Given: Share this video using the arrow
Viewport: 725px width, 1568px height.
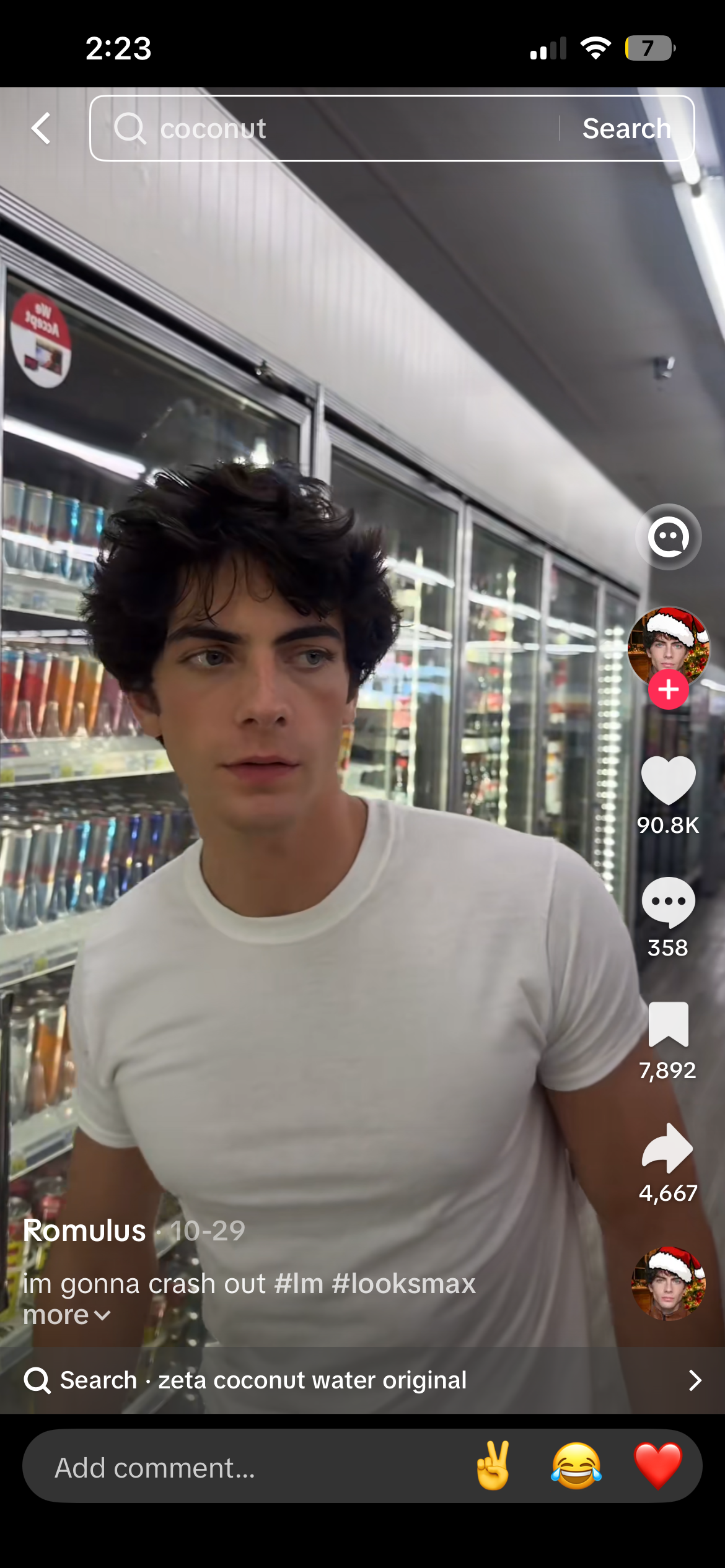Looking at the screenshot, I should click(x=668, y=1148).
